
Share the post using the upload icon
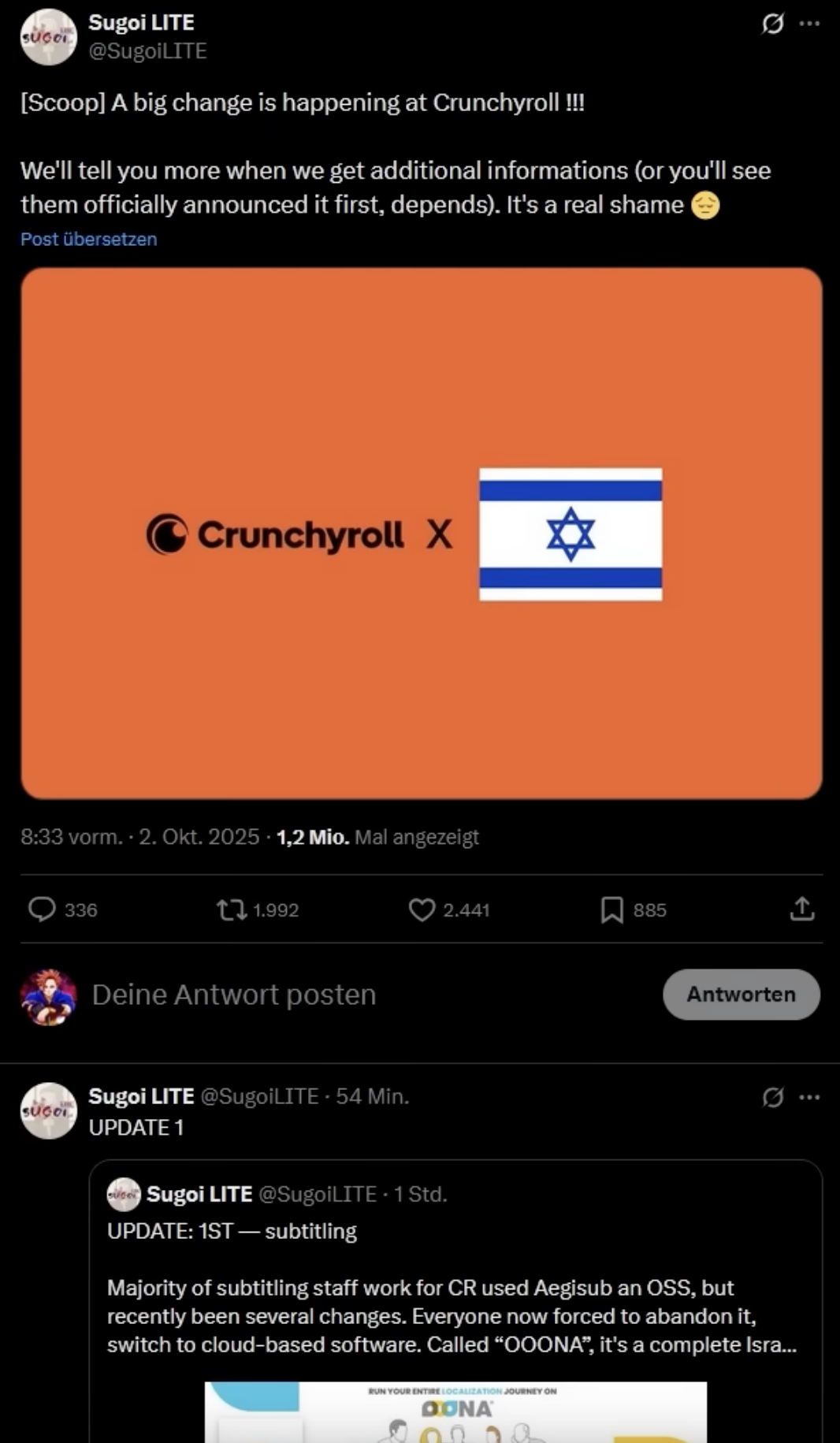tap(801, 909)
